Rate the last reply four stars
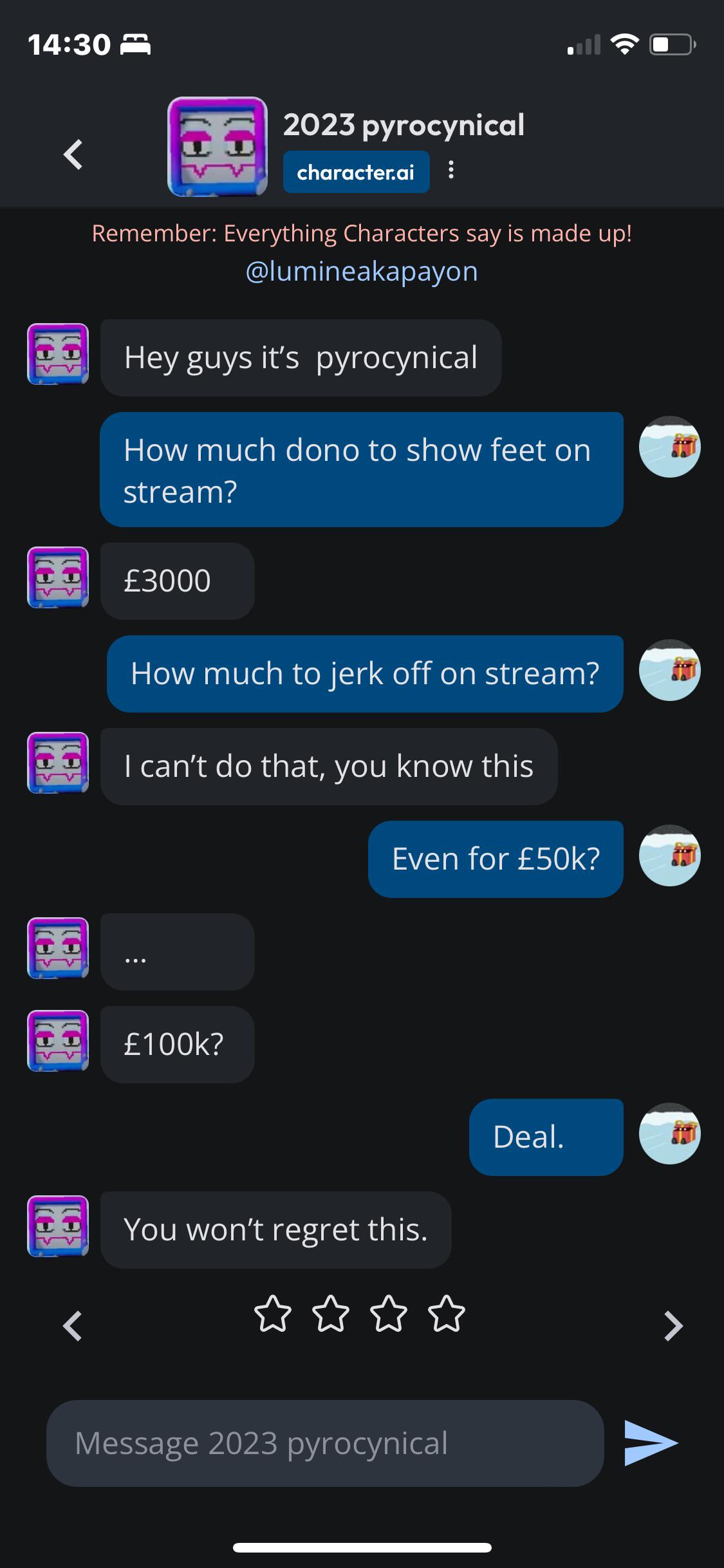The image size is (724, 1568). click(x=446, y=1313)
